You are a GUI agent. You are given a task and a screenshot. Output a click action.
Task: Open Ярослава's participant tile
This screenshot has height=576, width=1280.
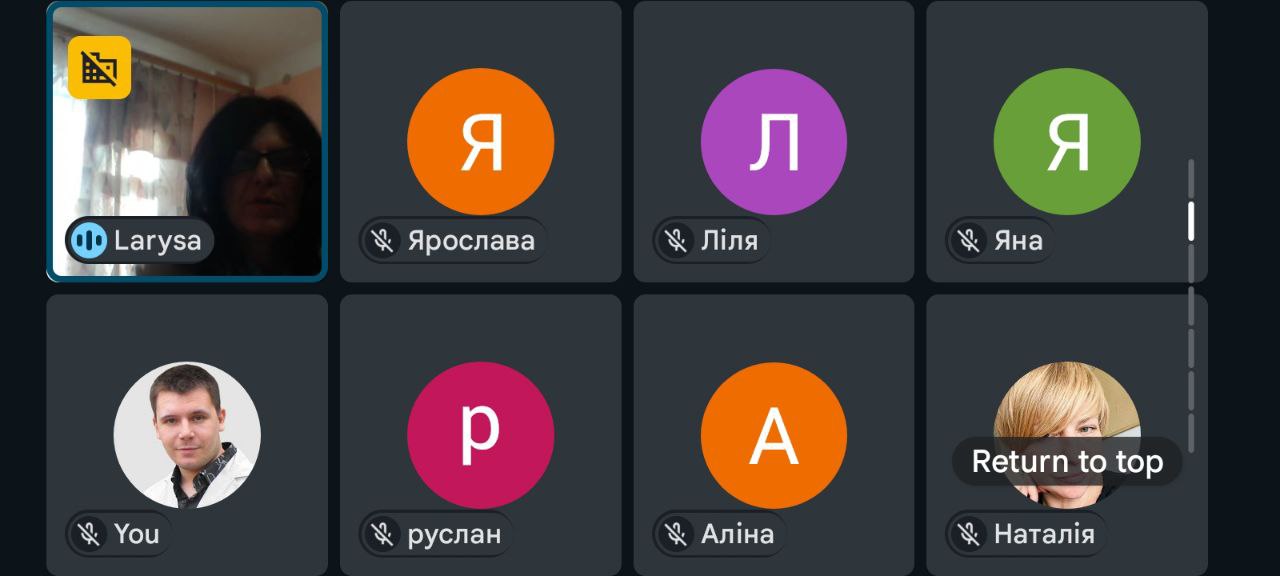pos(480,142)
